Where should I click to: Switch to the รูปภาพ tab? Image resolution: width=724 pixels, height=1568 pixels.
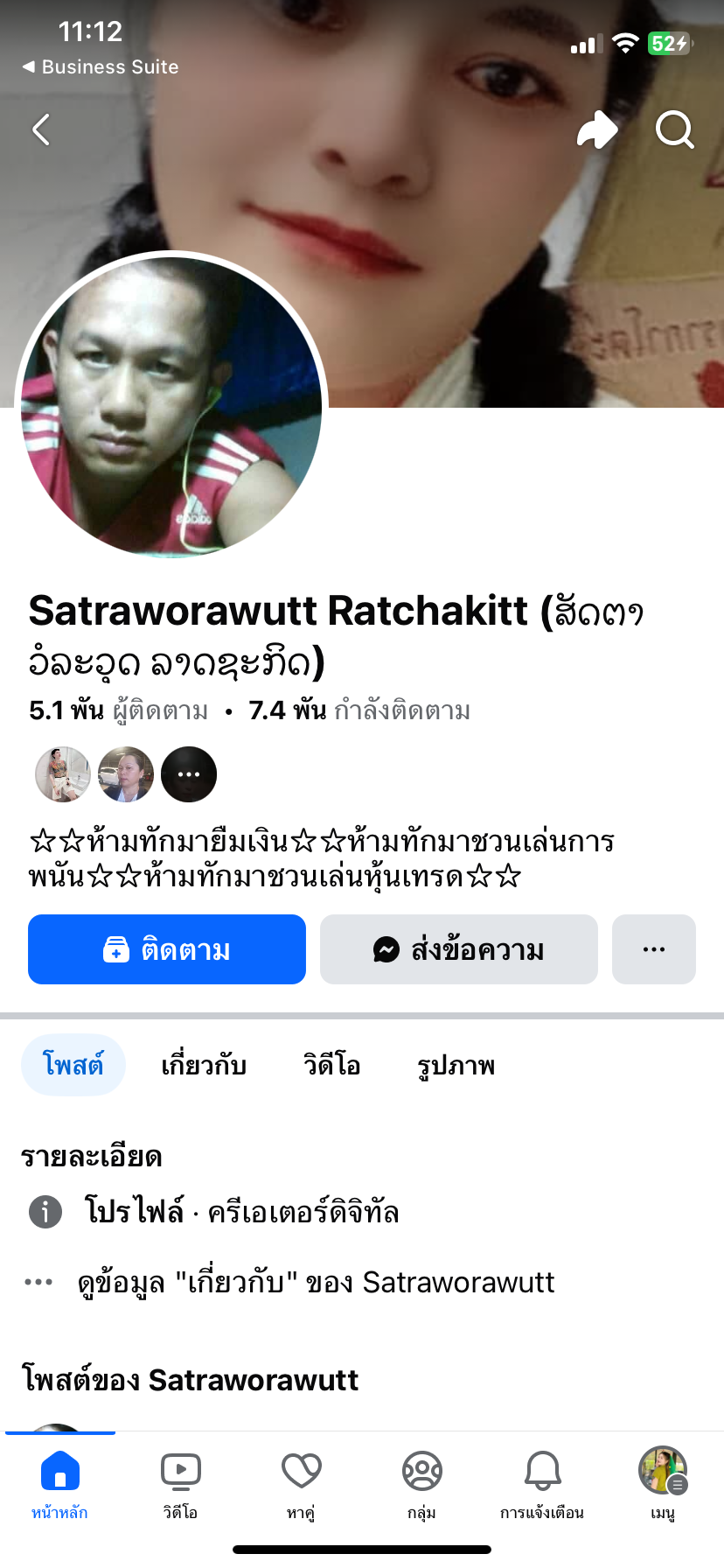coord(456,1065)
